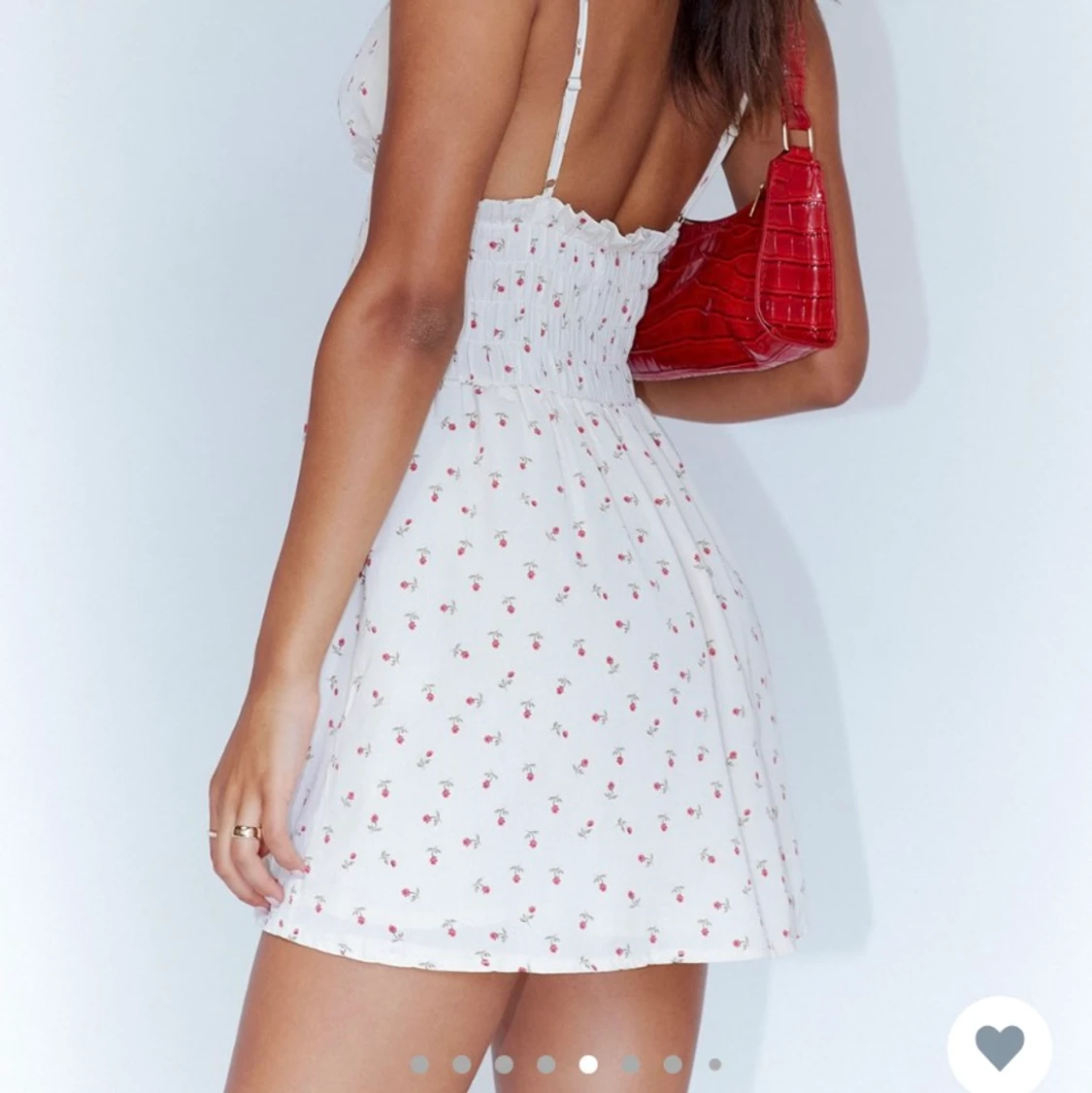
Task: Select the last photo indicator dot
Action: [x=715, y=1064]
